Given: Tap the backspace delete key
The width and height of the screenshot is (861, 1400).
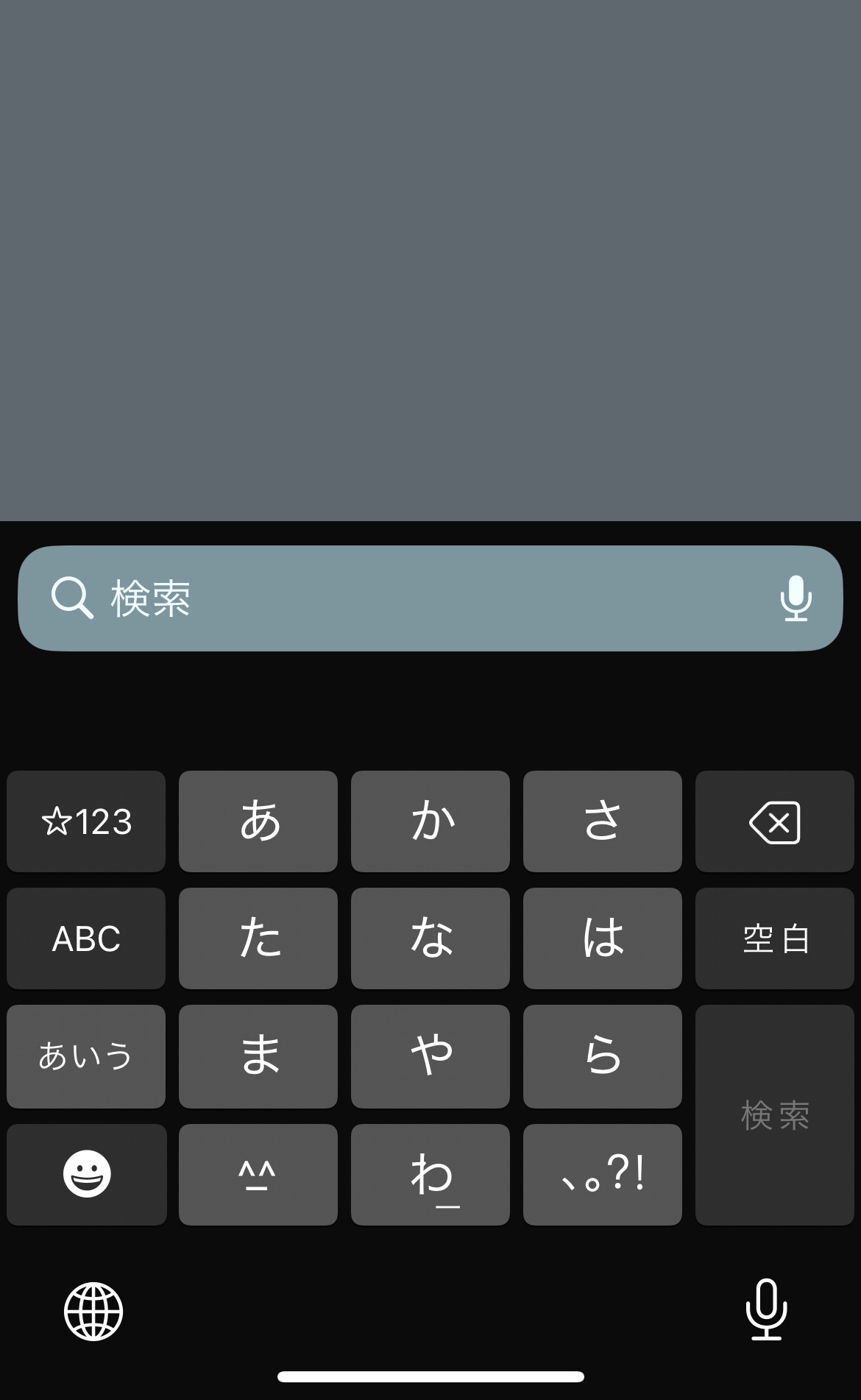Looking at the screenshot, I should (x=774, y=821).
